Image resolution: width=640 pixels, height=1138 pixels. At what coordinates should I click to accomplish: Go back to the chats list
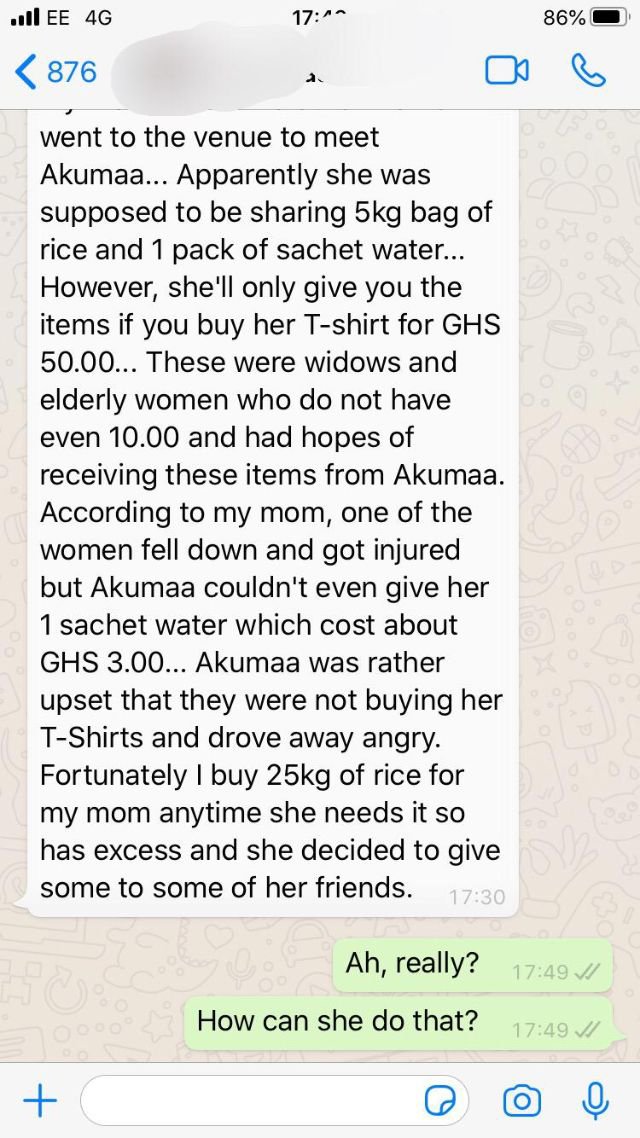coord(55,72)
